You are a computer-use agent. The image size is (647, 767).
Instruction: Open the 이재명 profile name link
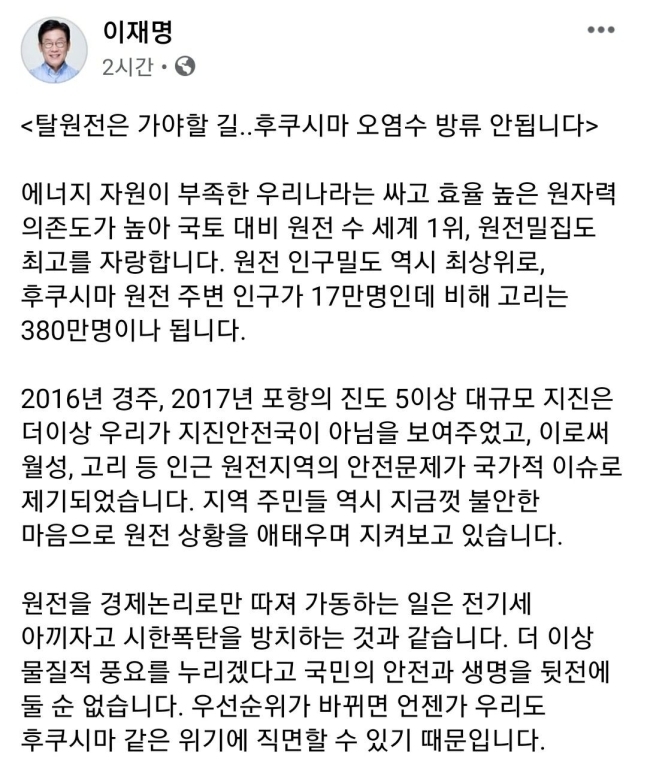point(138,32)
